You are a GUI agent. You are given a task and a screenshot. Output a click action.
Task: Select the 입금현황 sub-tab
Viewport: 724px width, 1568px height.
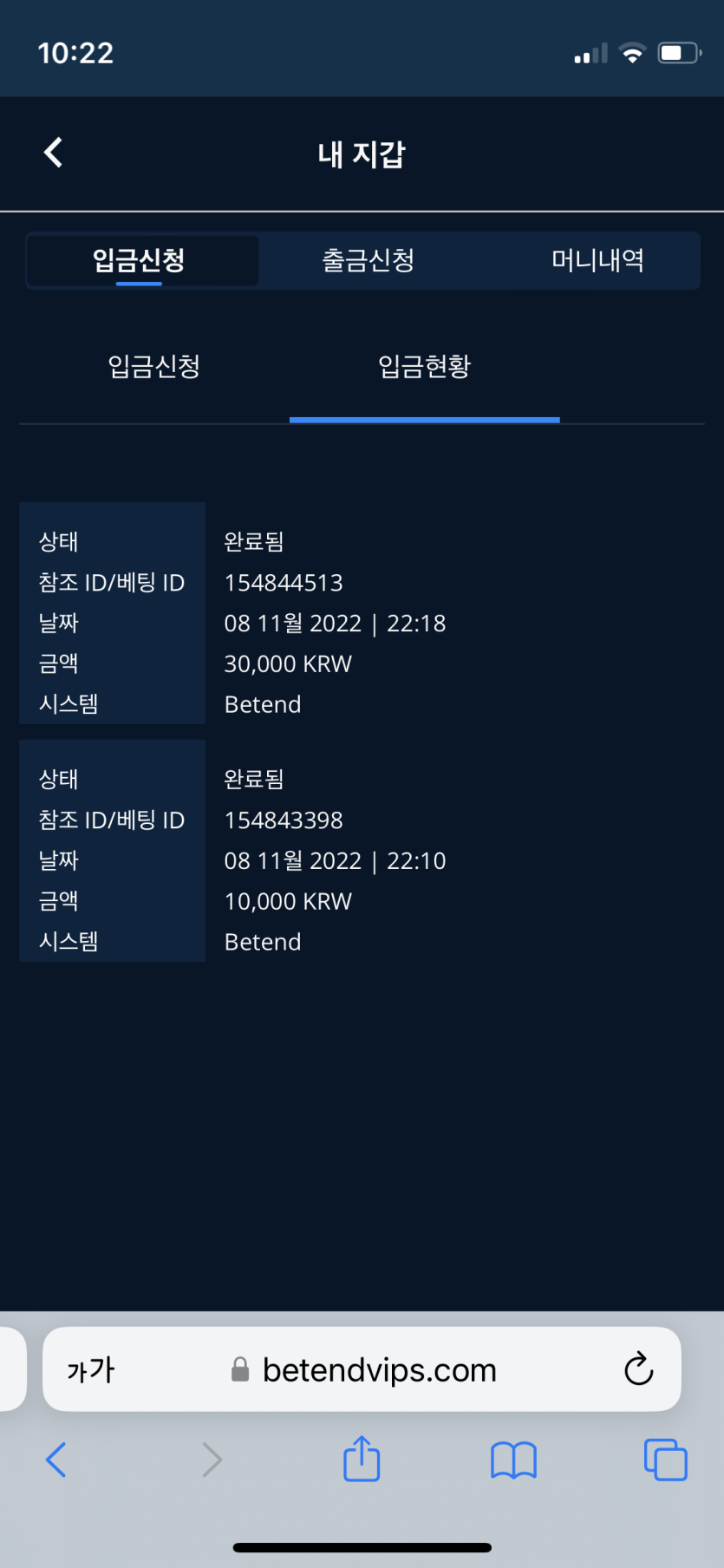[x=424, y=366]
